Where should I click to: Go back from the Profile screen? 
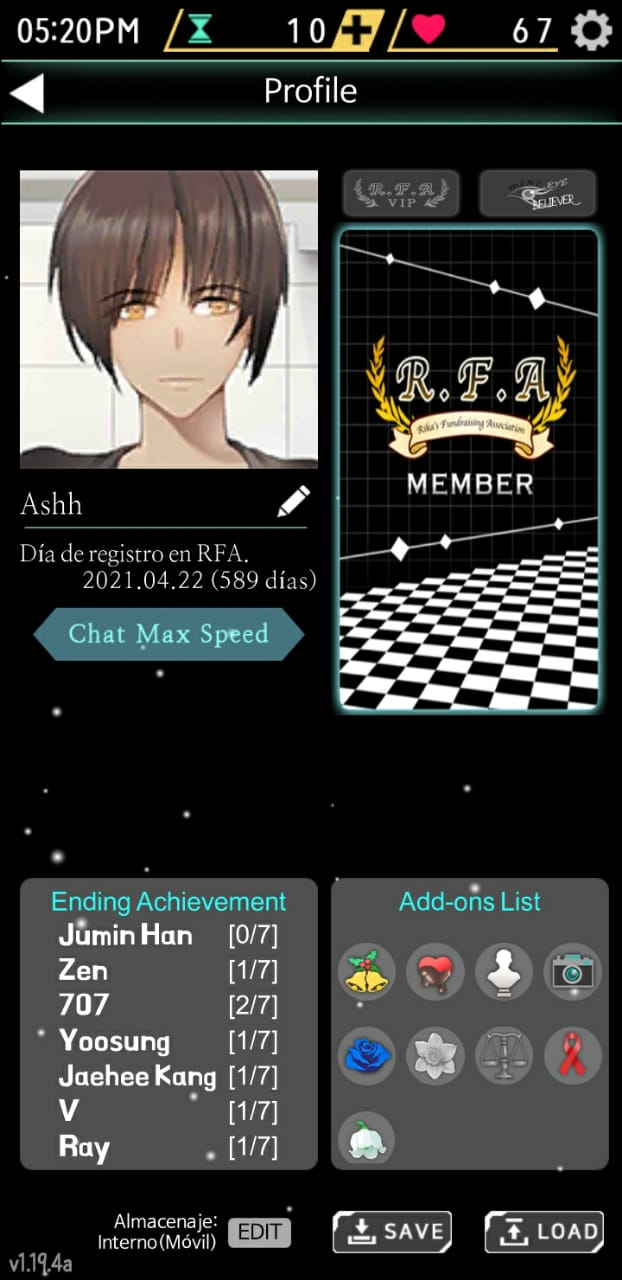tap(28, 93)
